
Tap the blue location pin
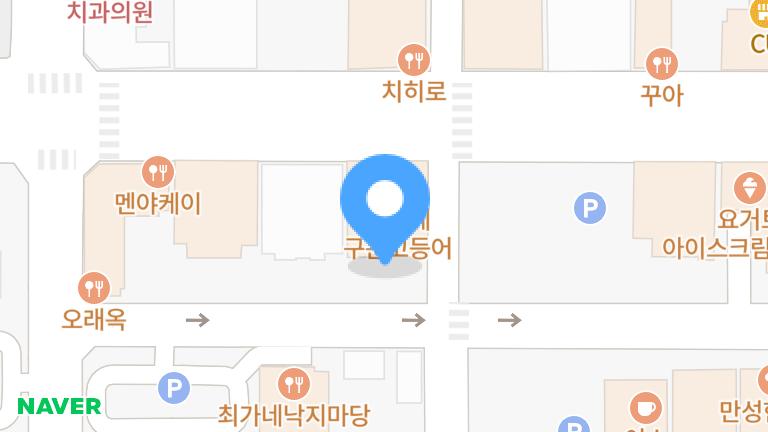385,200
